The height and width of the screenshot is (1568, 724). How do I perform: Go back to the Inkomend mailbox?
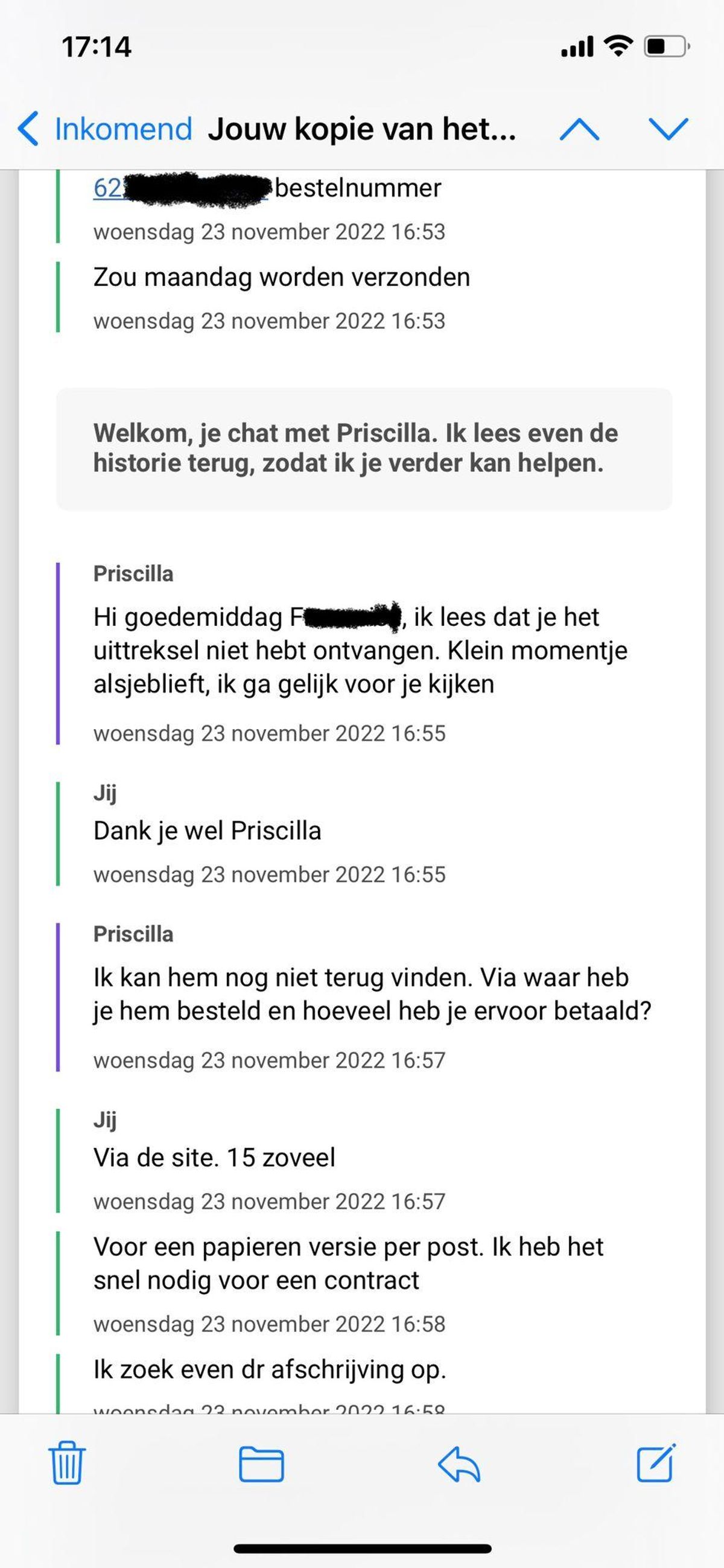[x=104, y=129]
